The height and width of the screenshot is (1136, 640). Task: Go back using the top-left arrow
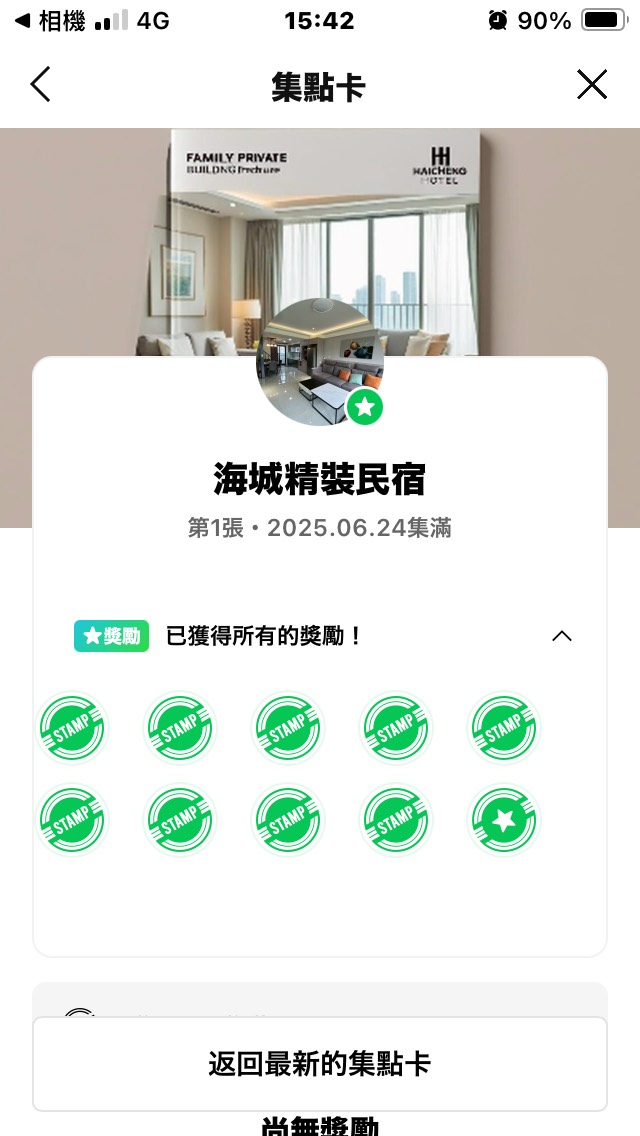point(40,85)
